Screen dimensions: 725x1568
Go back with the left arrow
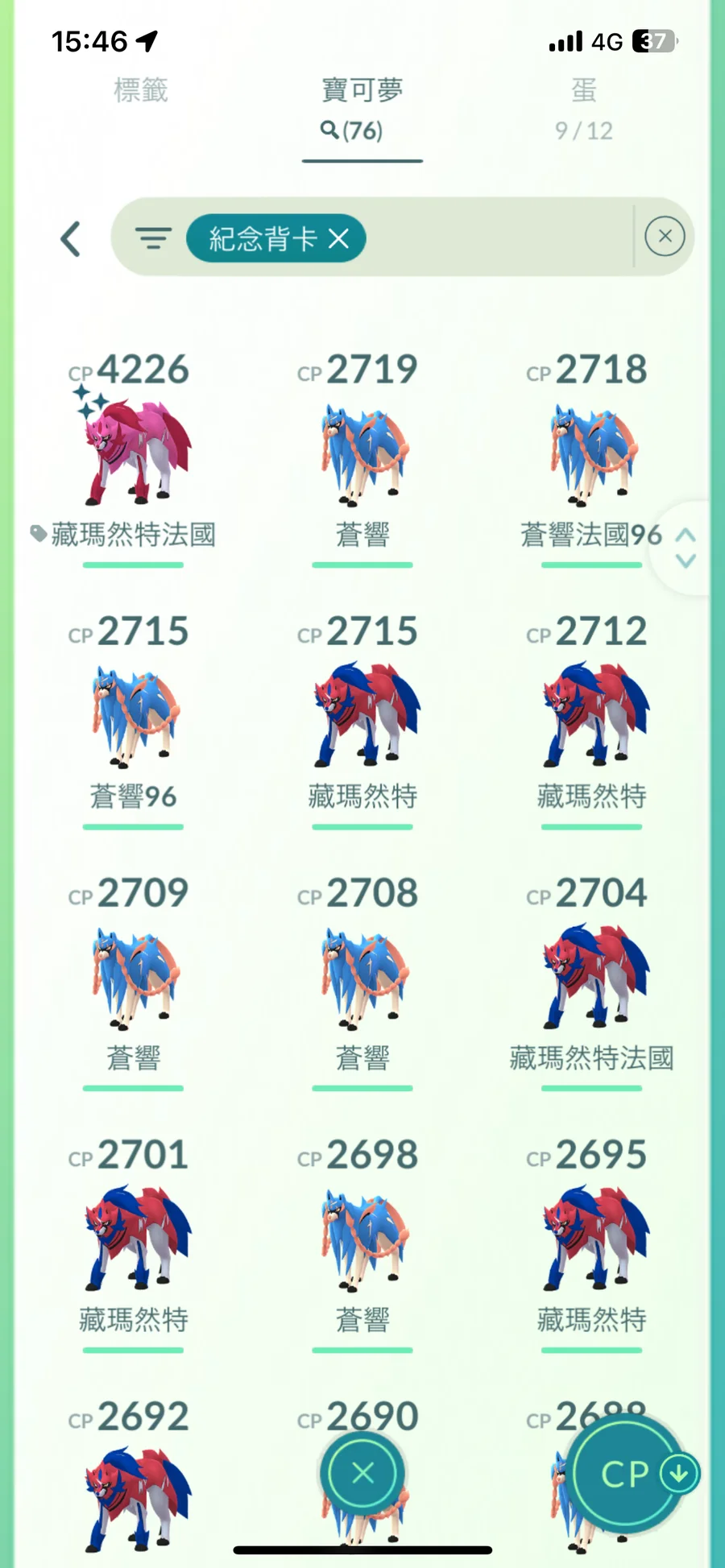tap(71, 239)
